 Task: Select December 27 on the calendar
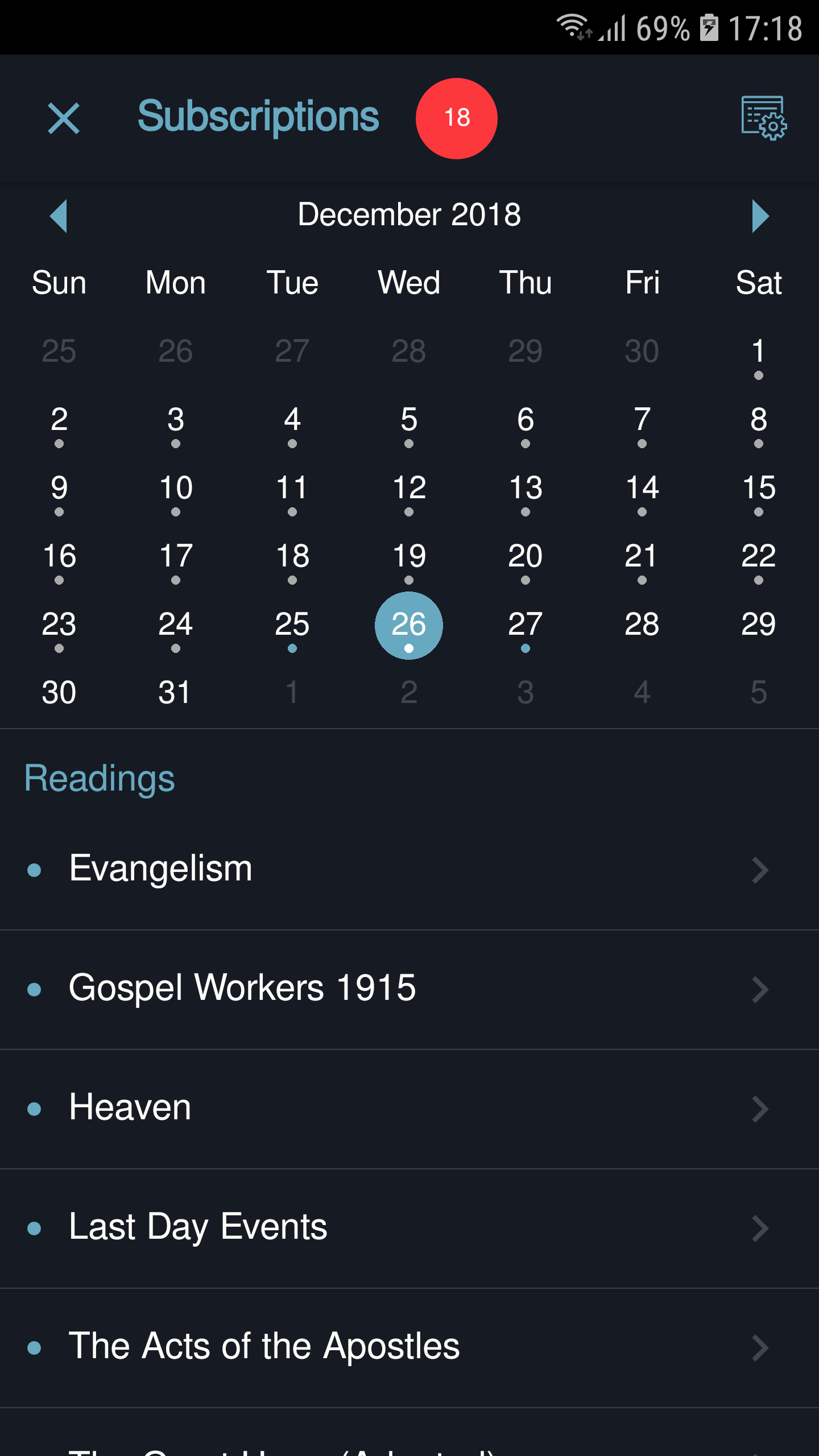coord(525,626)
